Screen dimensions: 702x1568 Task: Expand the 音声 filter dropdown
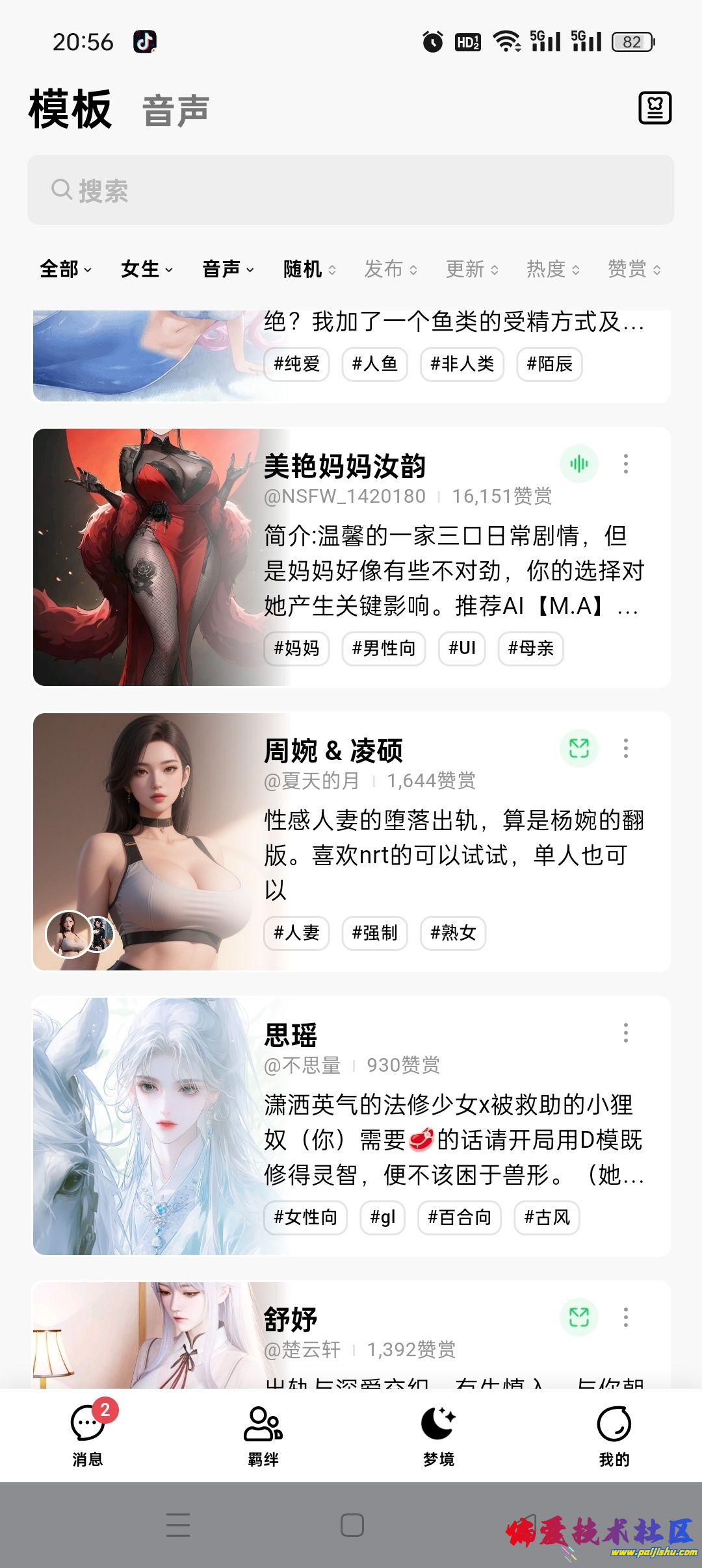click(x=227, y=268)
